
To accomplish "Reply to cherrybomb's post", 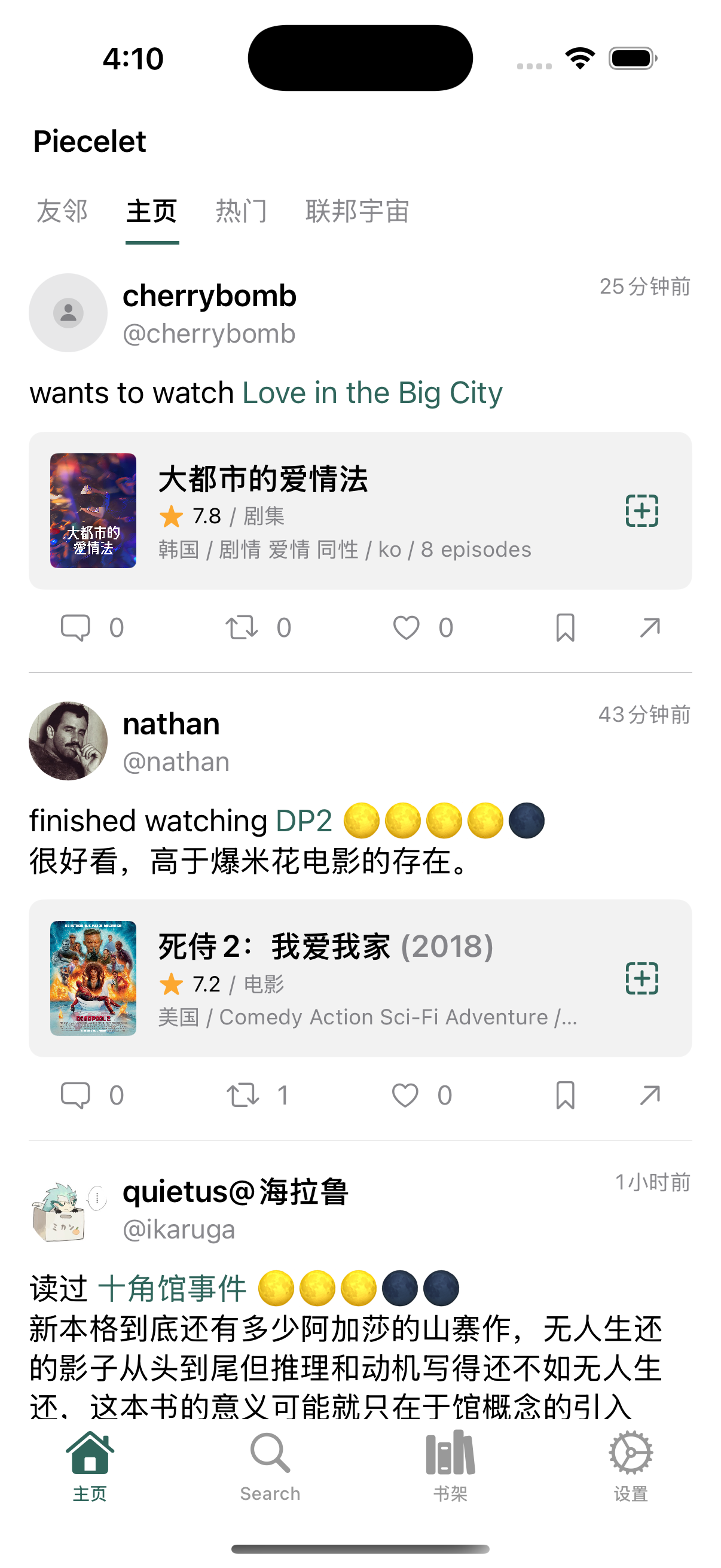I will [75, 627].
